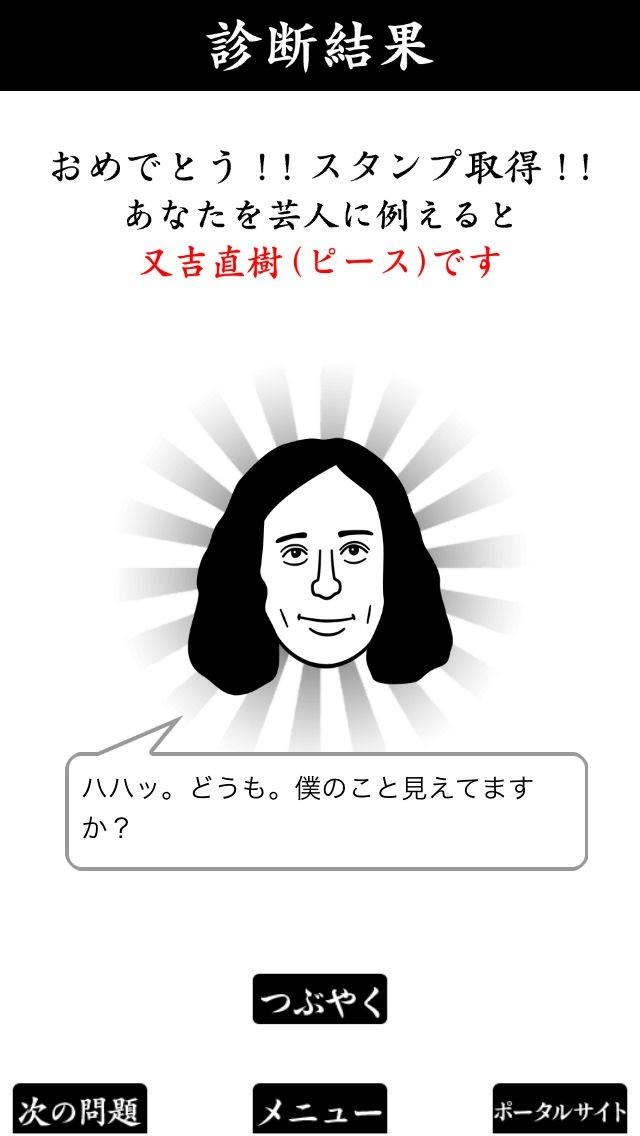
Task: Go to 次の問題 next question
Action: click(x=80, y=1108)
